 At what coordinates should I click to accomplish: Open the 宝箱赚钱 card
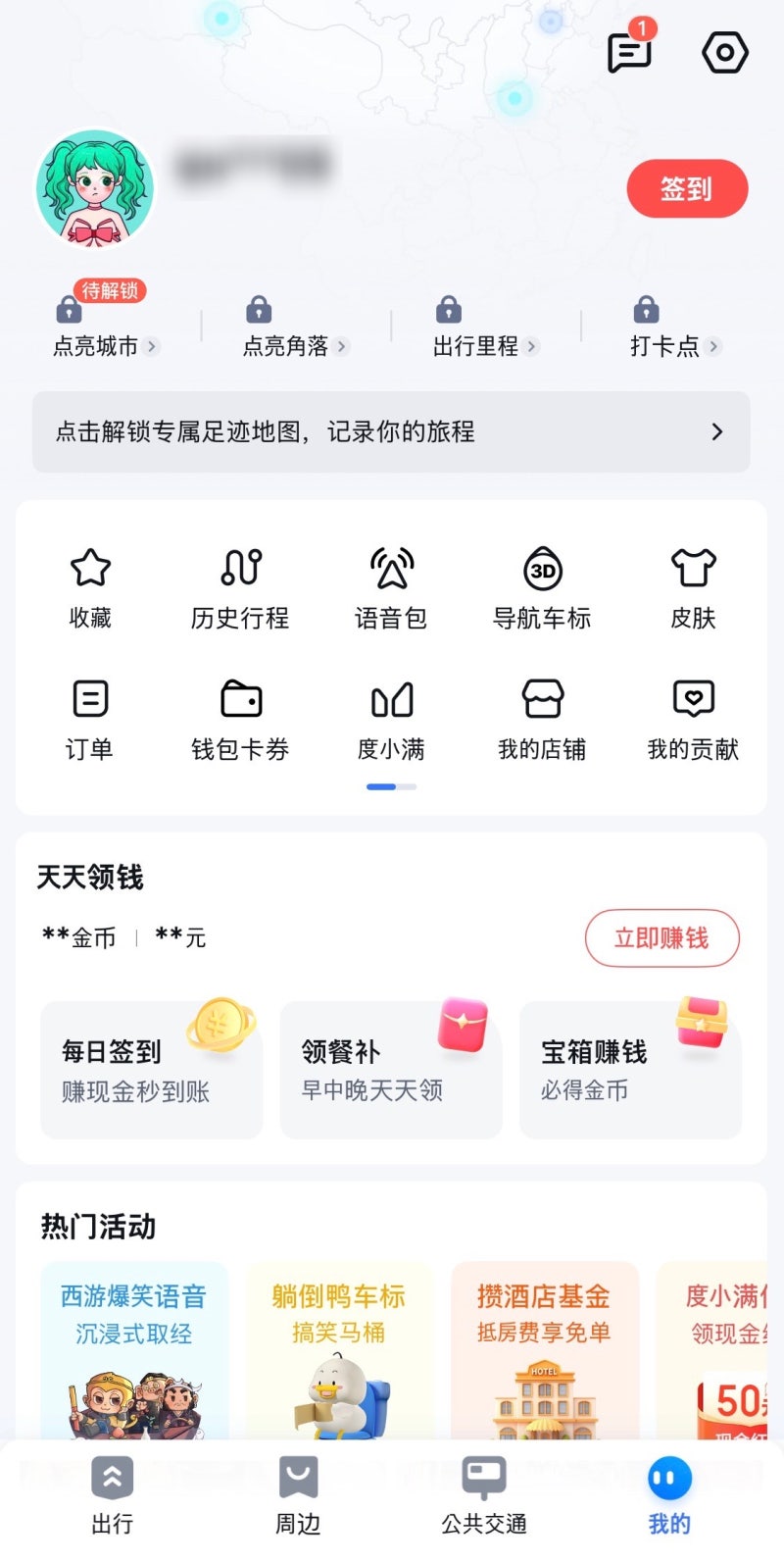[630, 1070]
